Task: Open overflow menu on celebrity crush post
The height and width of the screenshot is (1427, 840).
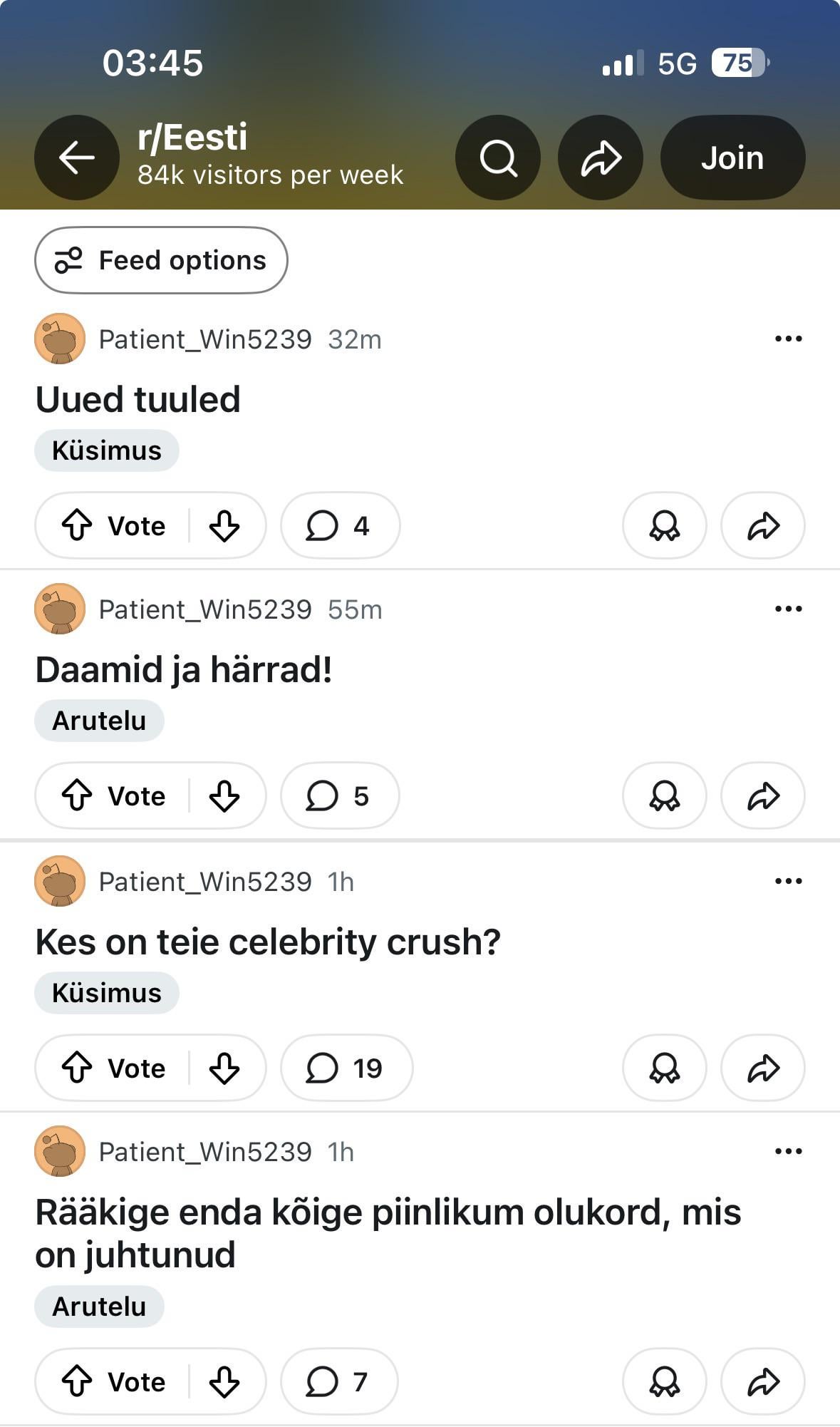Action: tap(788, 881)
